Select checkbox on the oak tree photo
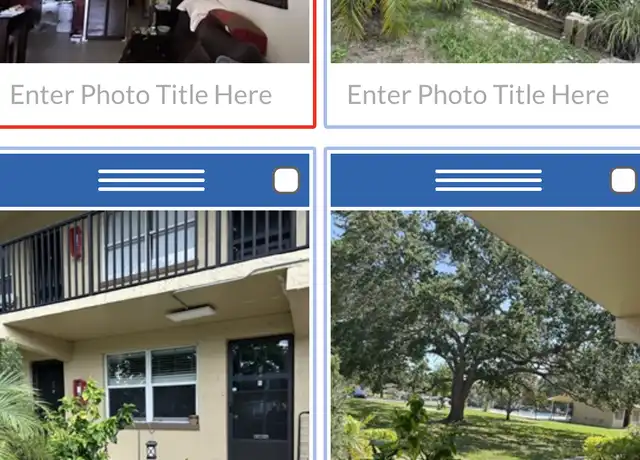 623,180
